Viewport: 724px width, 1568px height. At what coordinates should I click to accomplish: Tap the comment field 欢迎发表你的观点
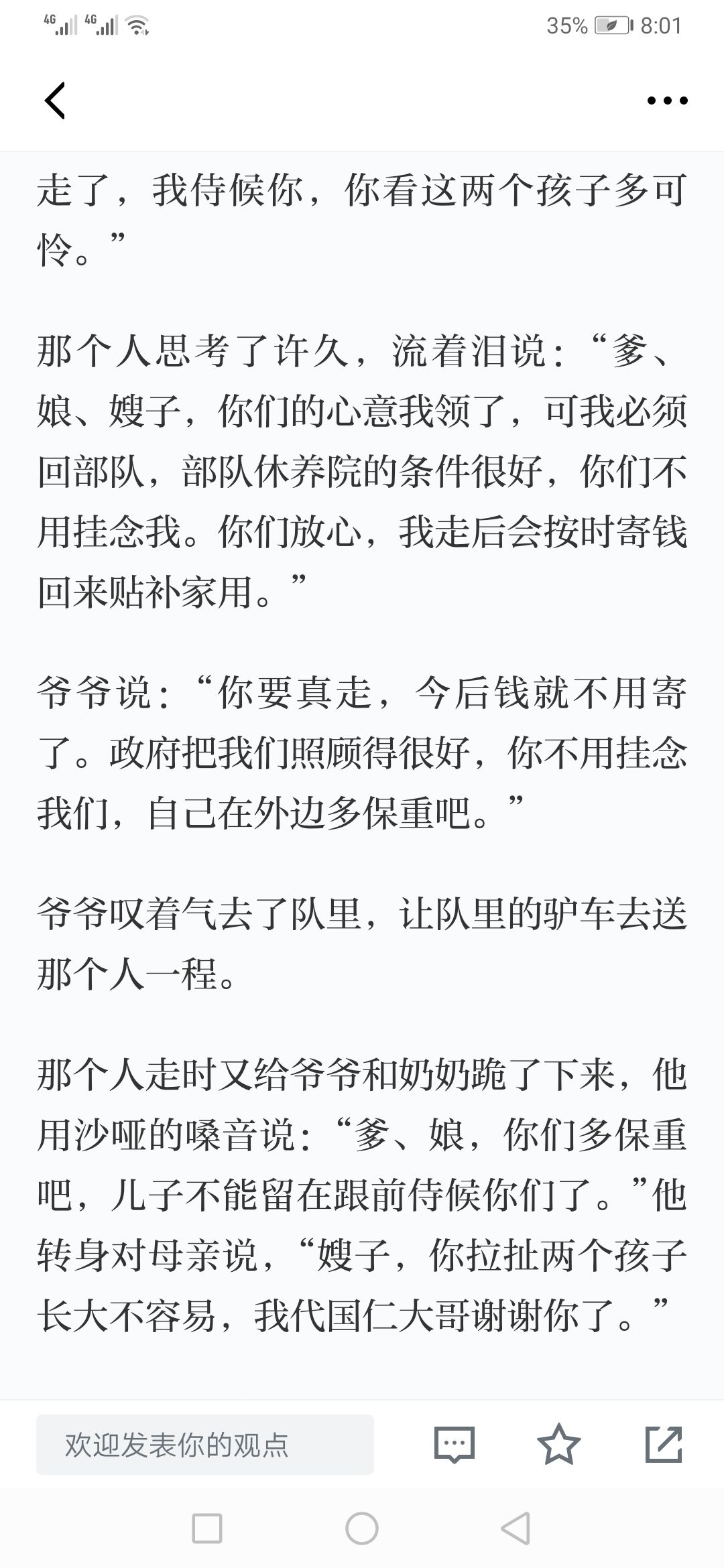point(205,1445)
